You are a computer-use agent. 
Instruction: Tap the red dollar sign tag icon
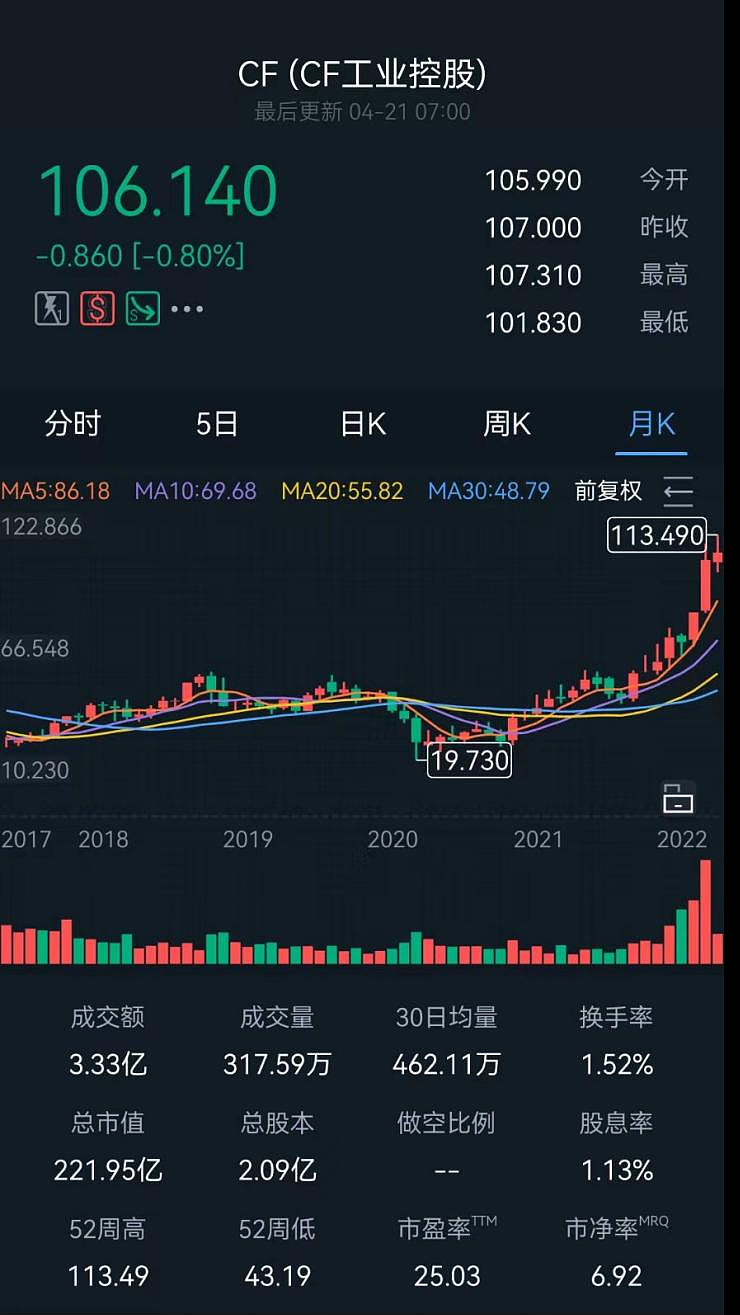point(97,309)
